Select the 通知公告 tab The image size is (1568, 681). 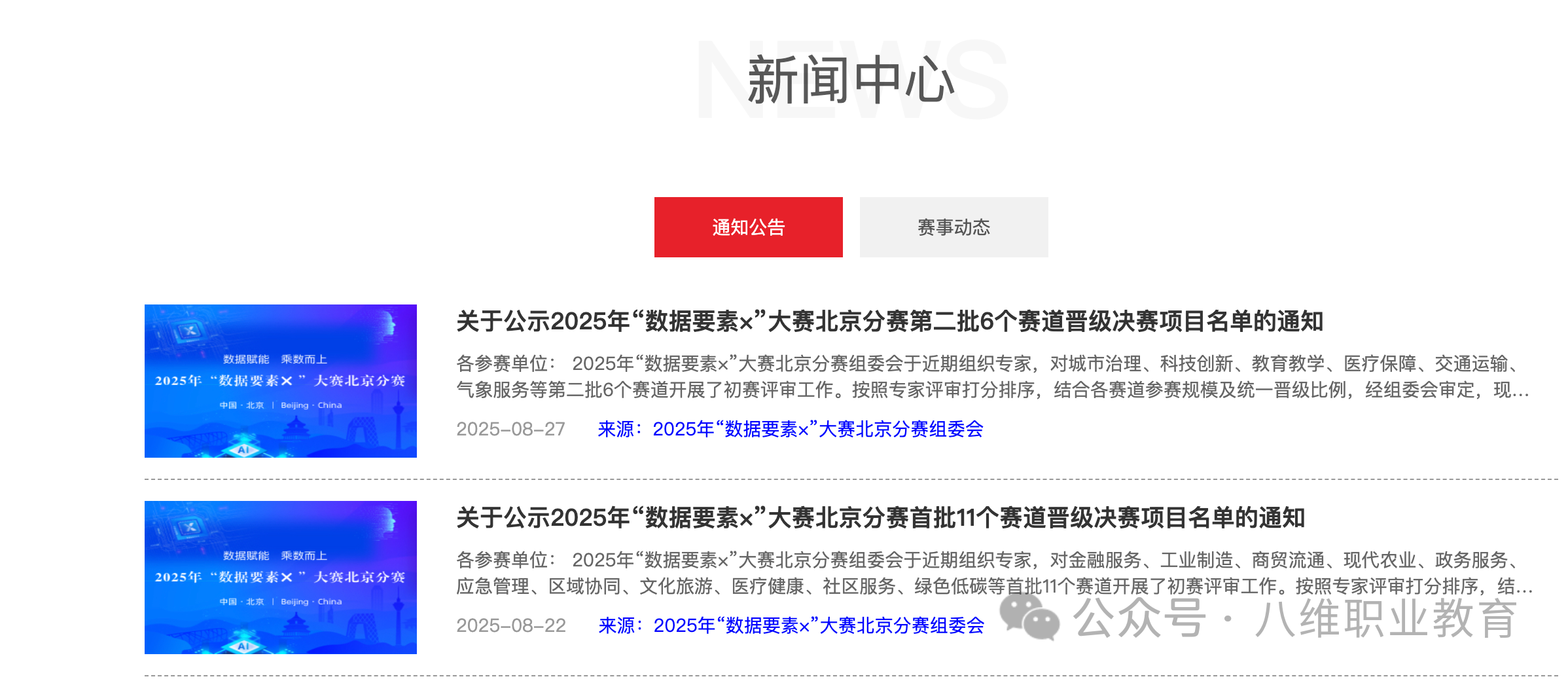748,227
